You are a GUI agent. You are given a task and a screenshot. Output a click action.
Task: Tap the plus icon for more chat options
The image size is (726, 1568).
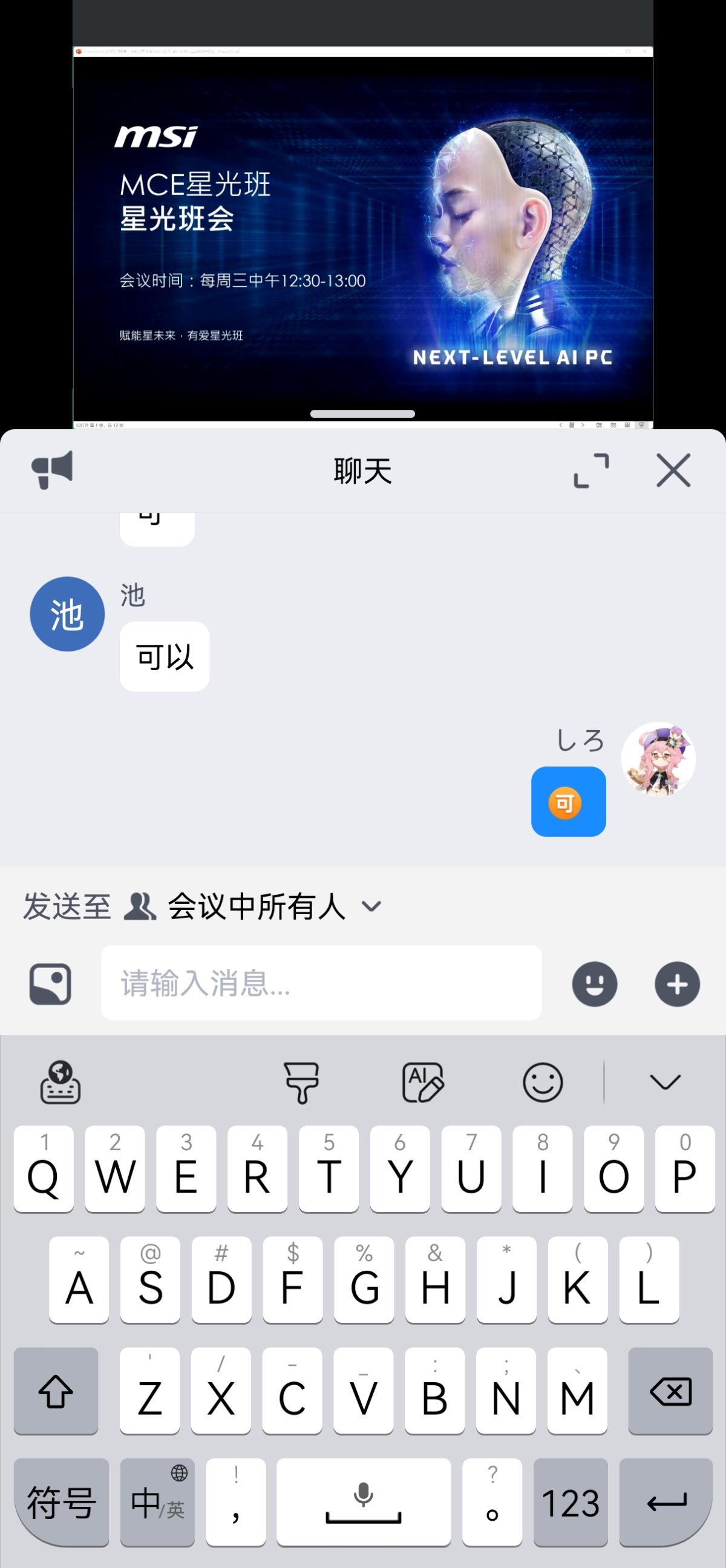676,984
